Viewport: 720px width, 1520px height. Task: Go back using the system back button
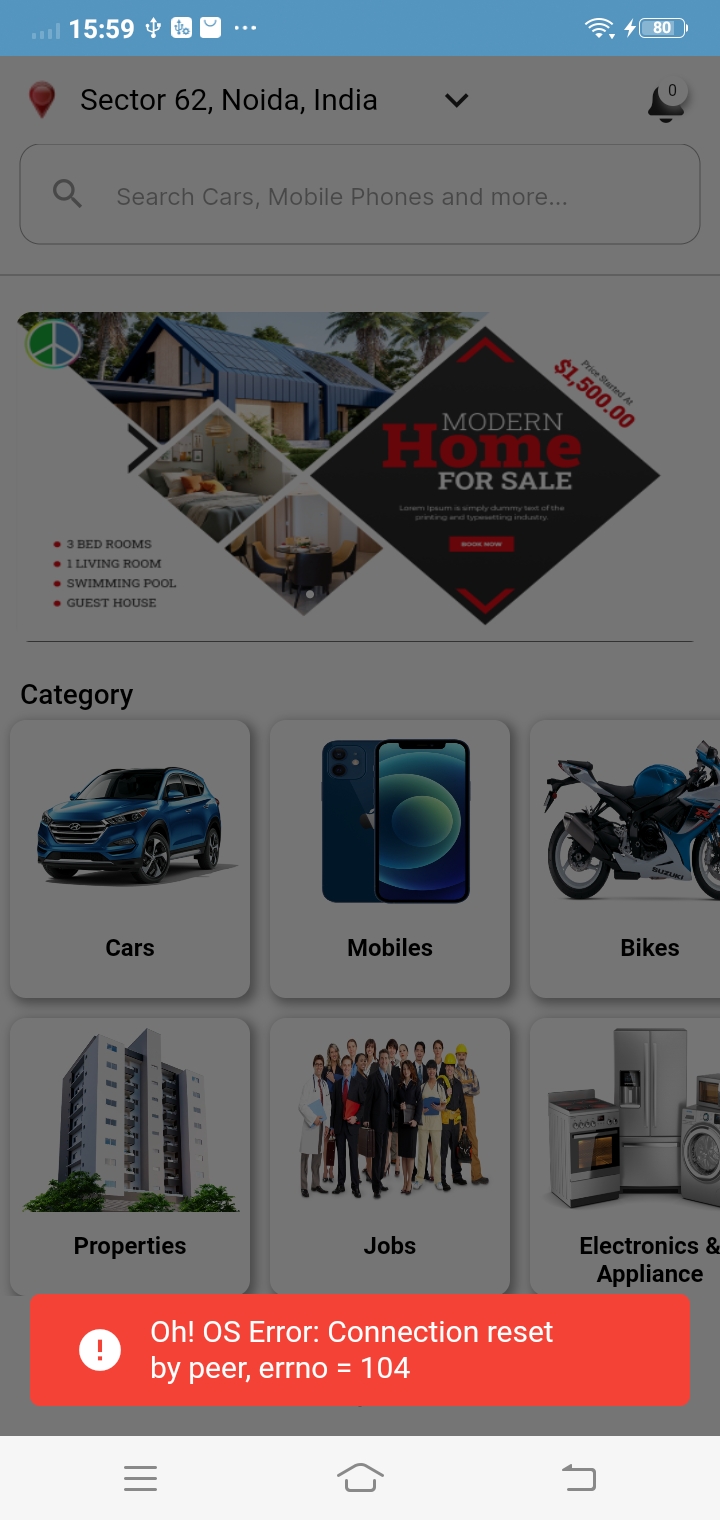(x=578, y=1477)
